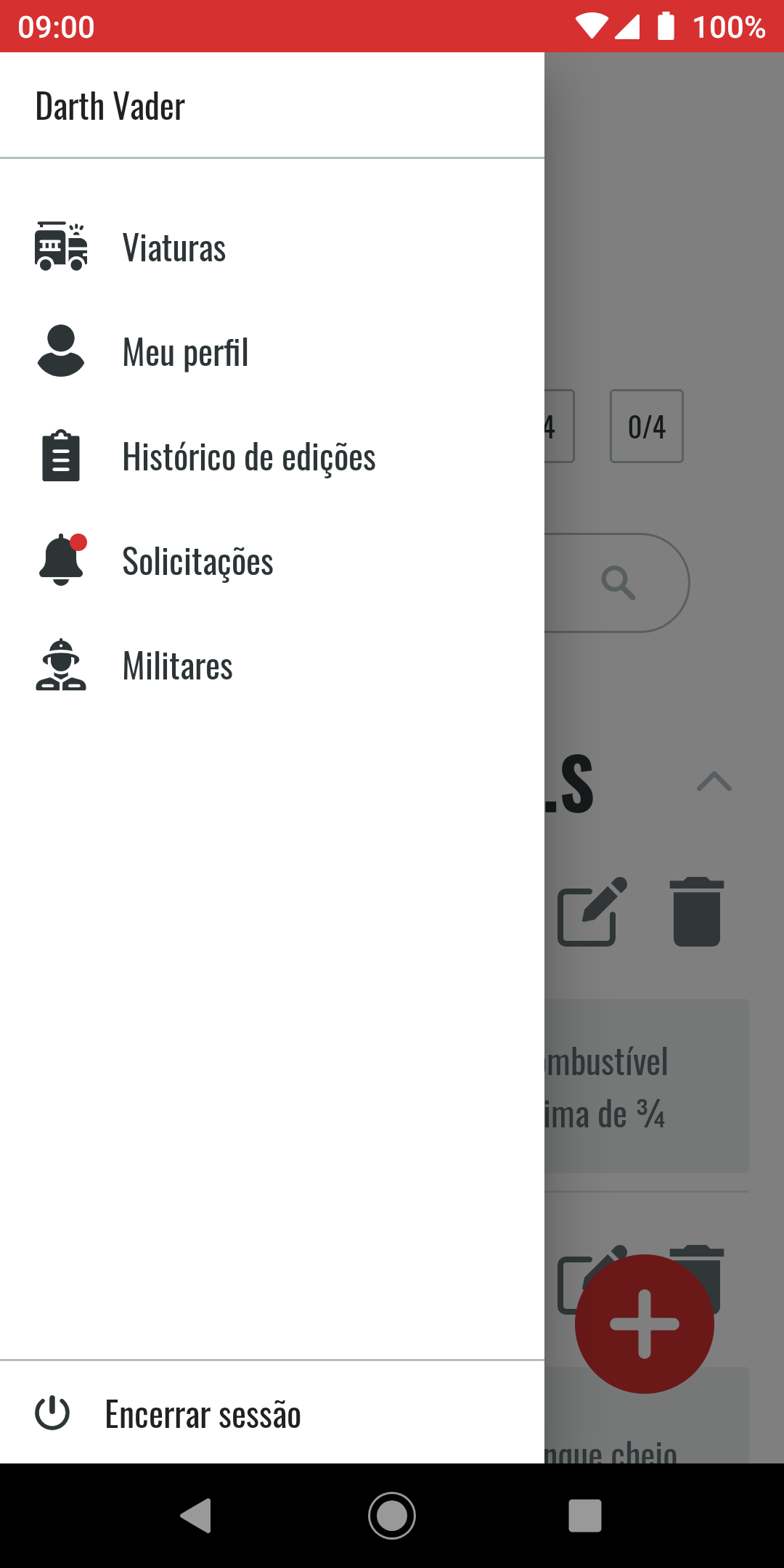Screen dimensions: 784x1568
Task: View Solicitações notifications
Action: (197, 561)
